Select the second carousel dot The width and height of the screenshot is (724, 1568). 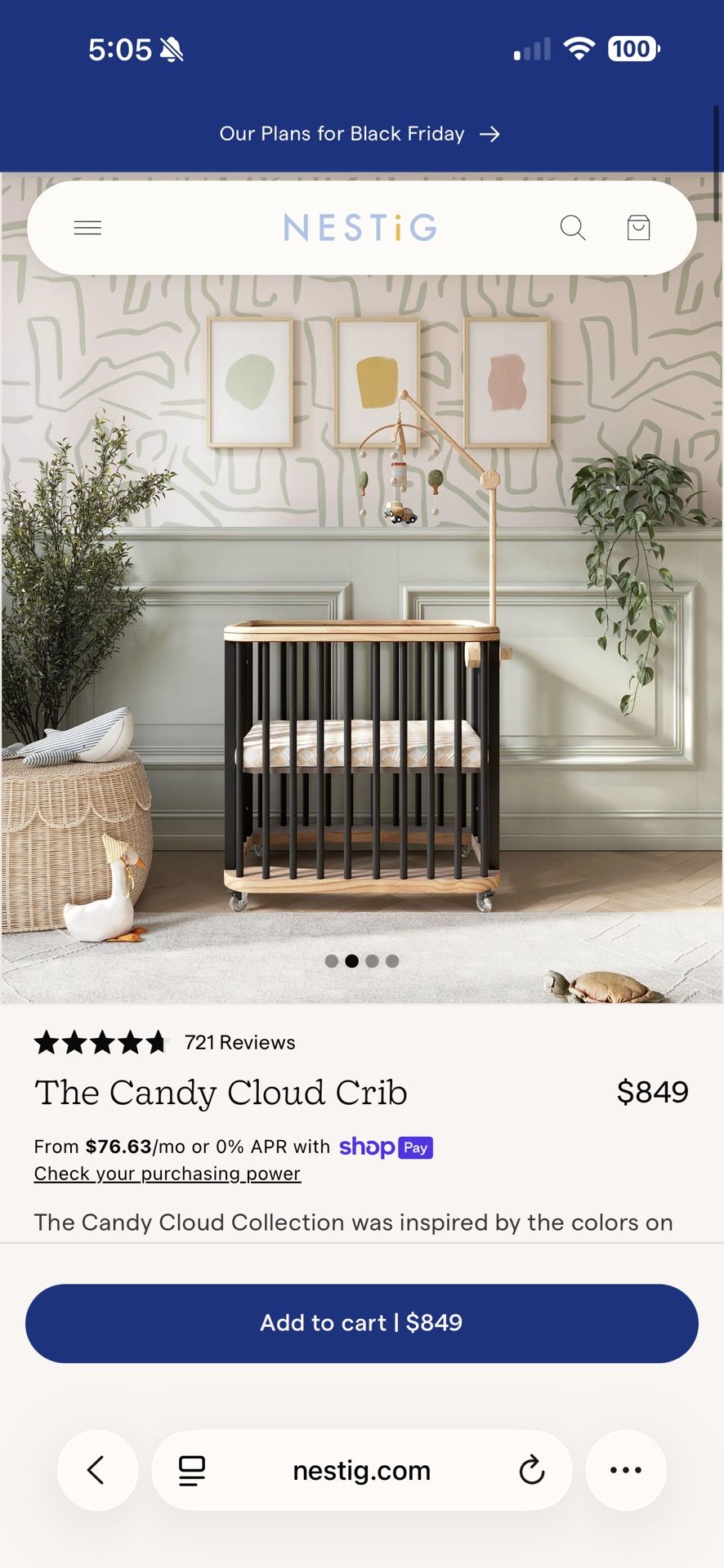(x=351, y=961)
